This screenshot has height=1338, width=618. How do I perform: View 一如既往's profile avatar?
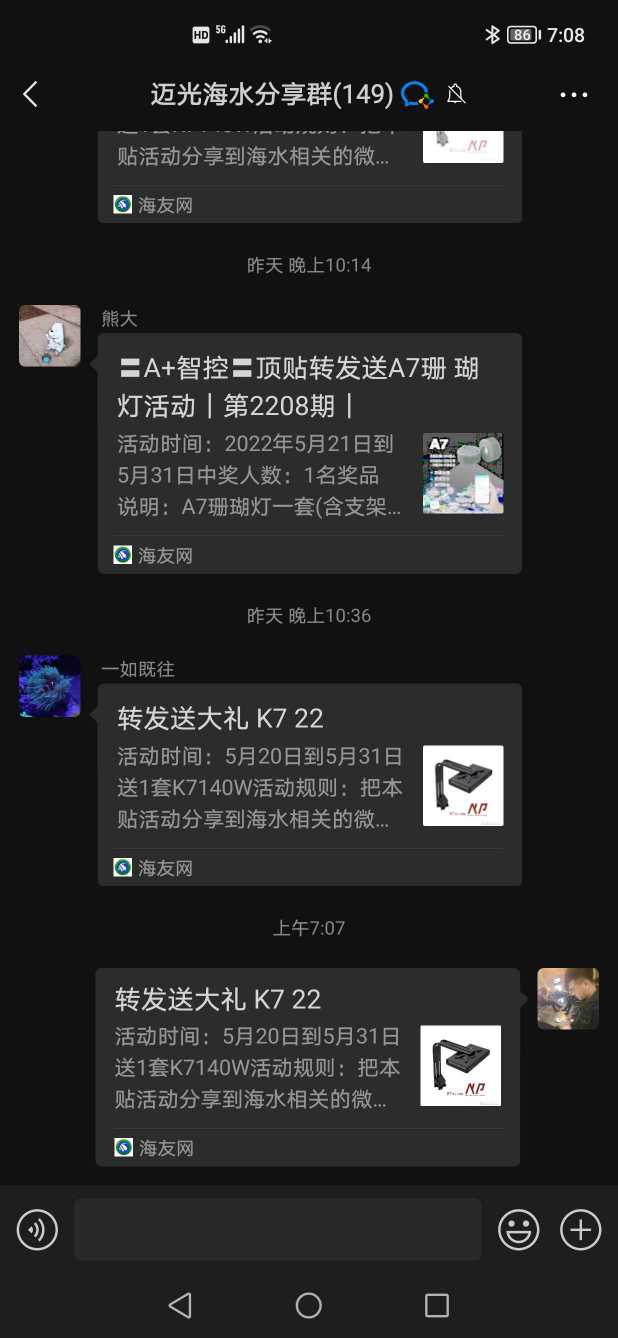(50, 686)
